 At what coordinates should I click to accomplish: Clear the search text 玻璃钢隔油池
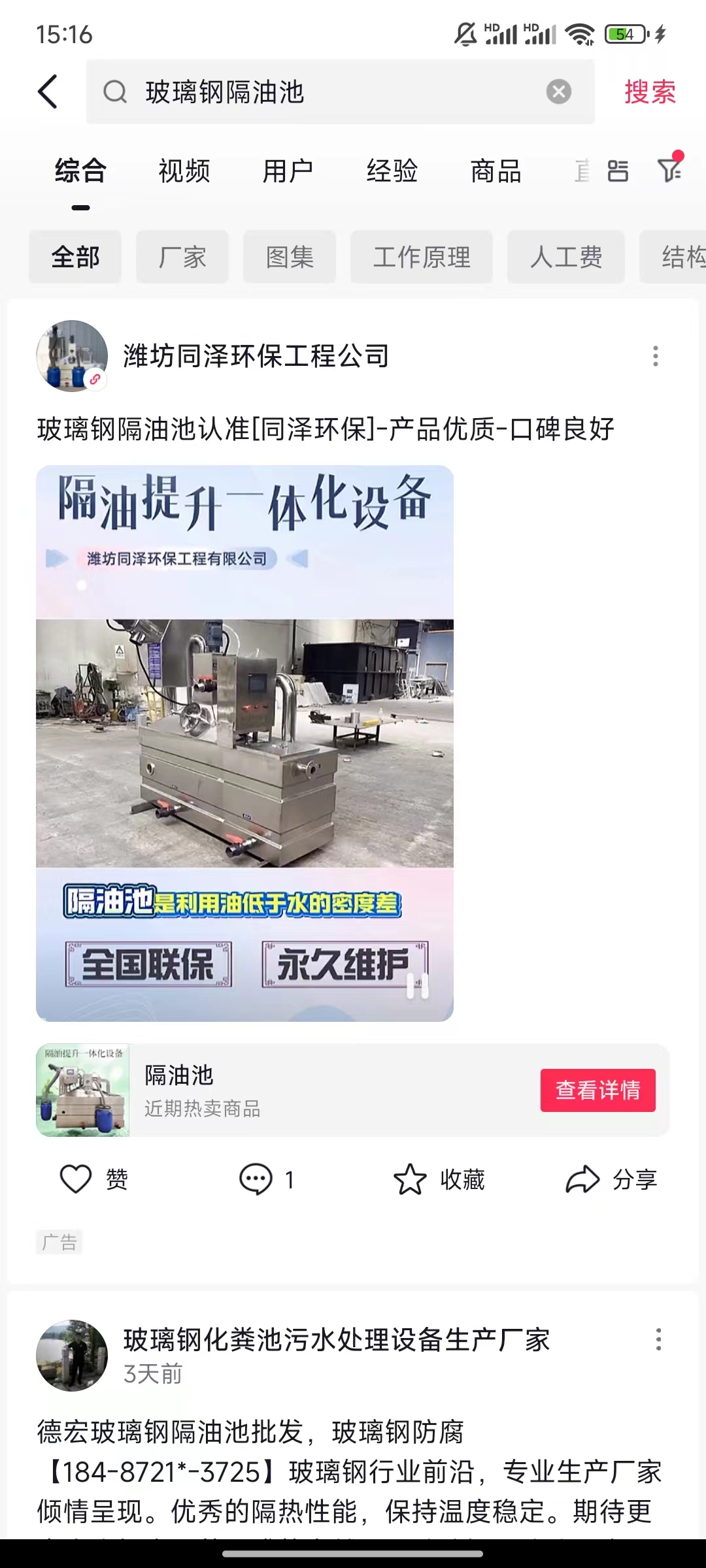(558, 91)
